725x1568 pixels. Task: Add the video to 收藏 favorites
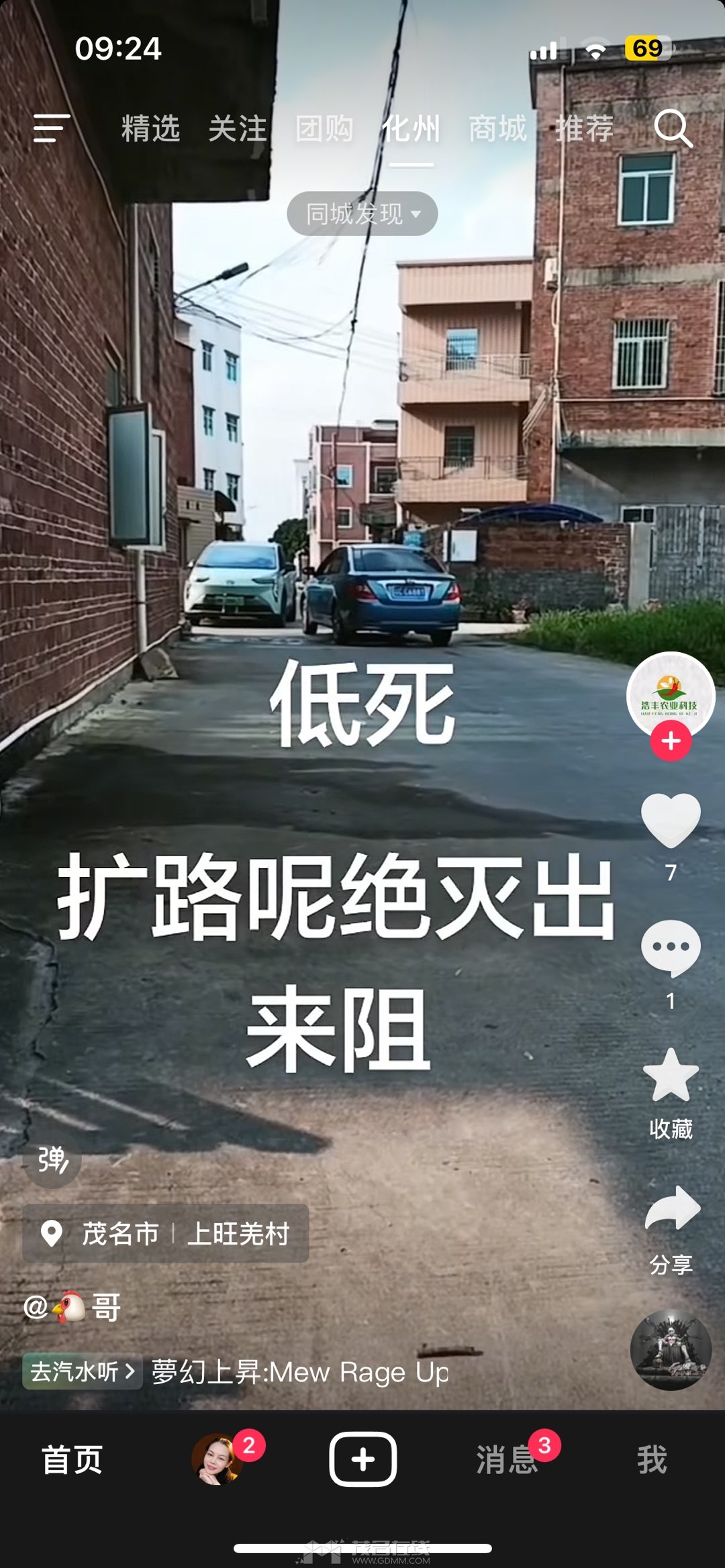(671, 1076)
